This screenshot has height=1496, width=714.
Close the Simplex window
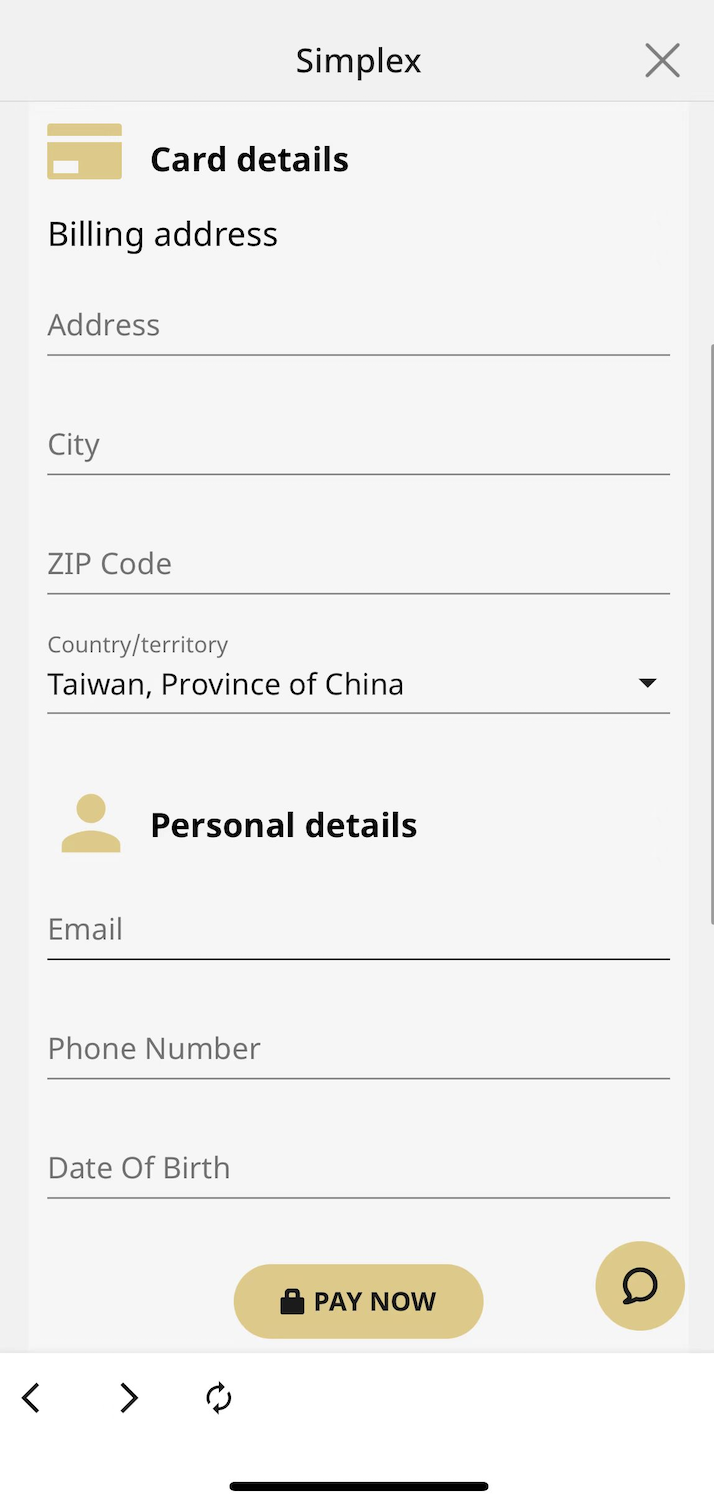[x=662, y=60]
